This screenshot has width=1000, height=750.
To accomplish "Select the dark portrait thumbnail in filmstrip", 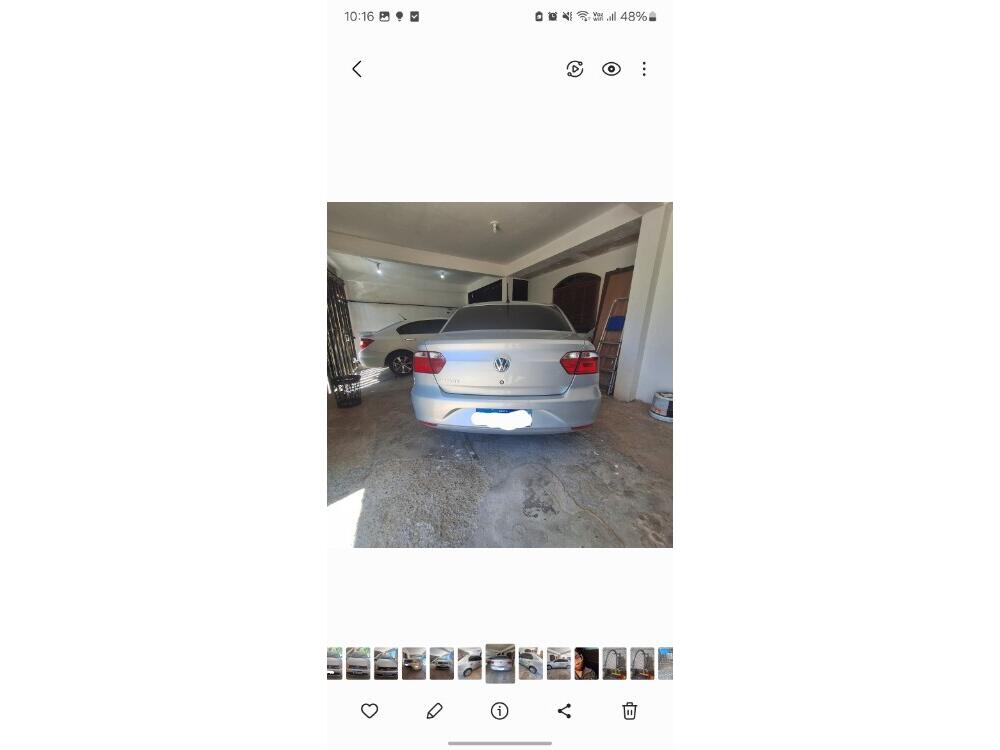I will coord(586,663).
